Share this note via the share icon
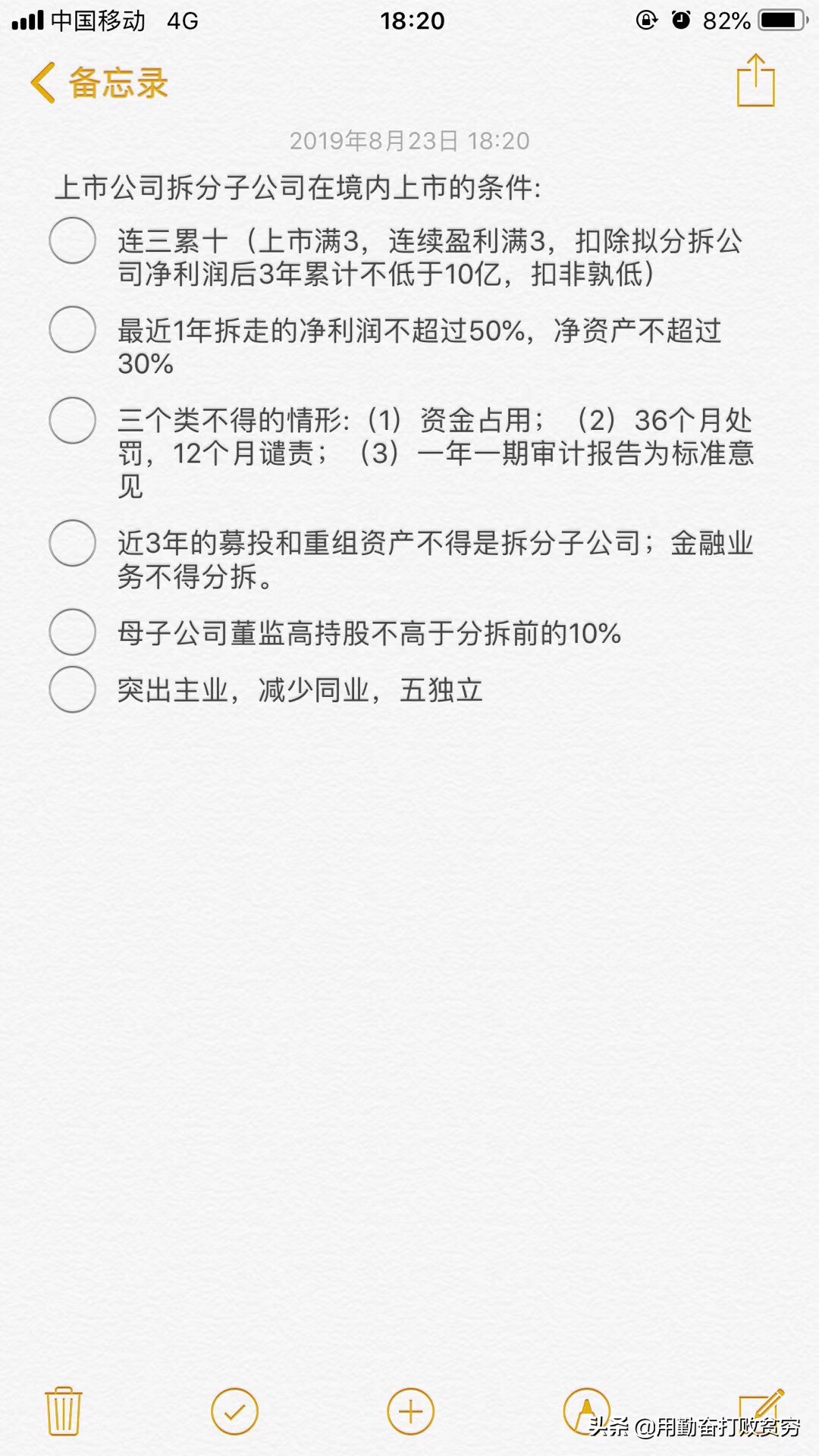The width and height of the screenshot is (819, 1456). point(756,80)
